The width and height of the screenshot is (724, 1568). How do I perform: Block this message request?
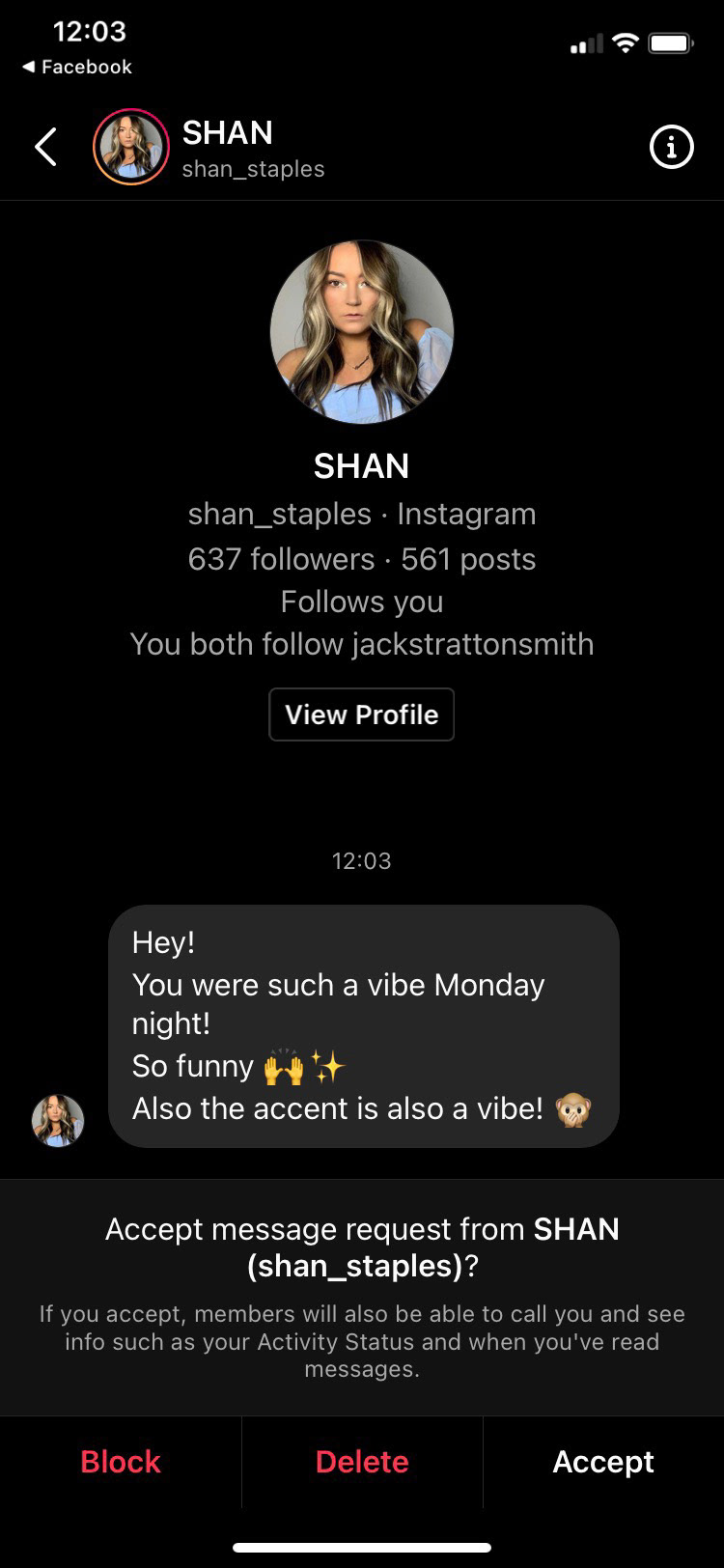pyautogui.click(x=121, y=1462)
